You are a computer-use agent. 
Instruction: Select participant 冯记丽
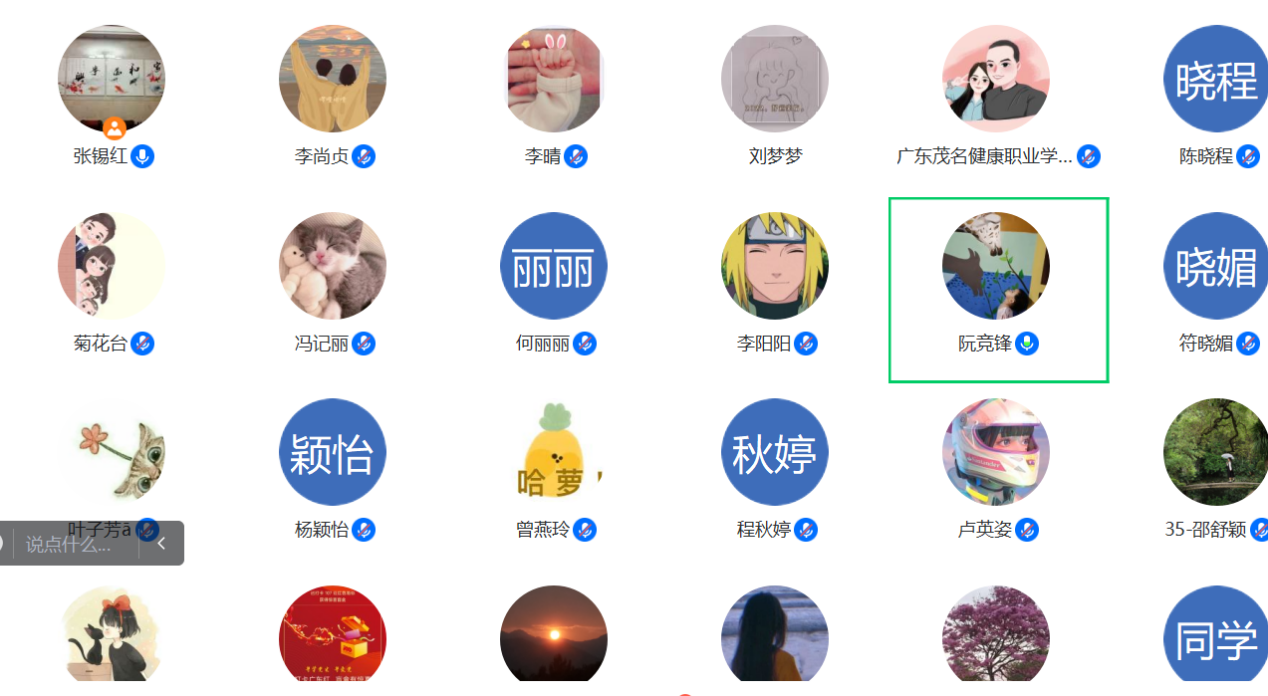[x=333, y=266]
